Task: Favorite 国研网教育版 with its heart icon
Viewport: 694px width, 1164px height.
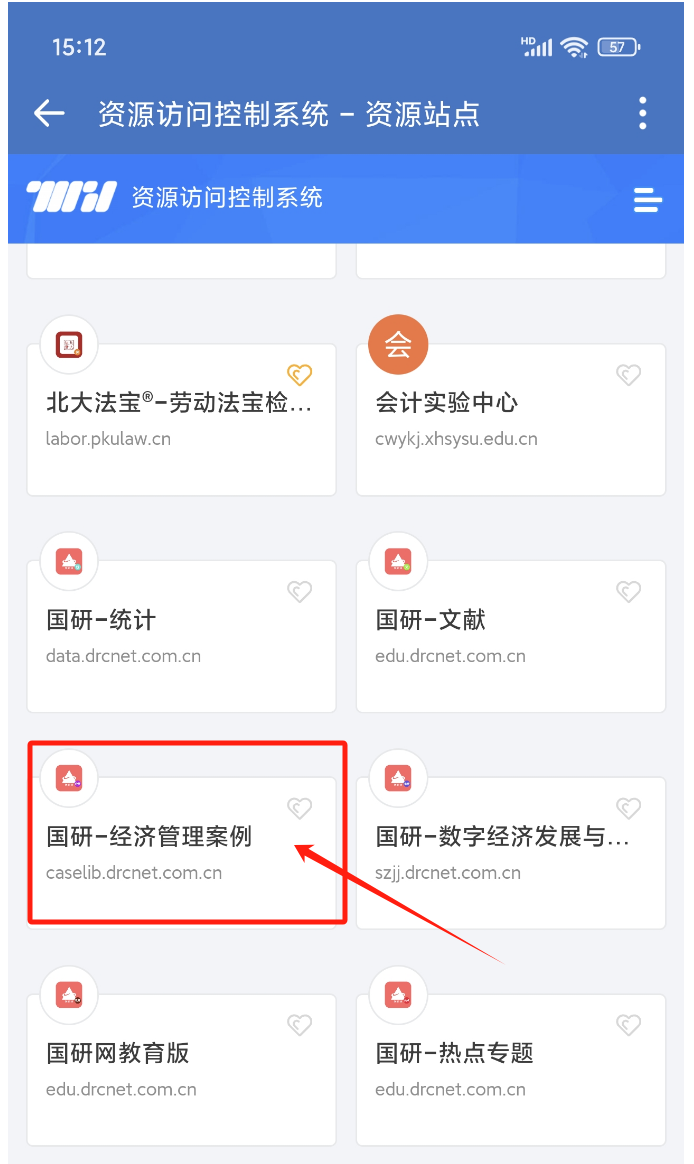Action: (x=299, y=1025)
